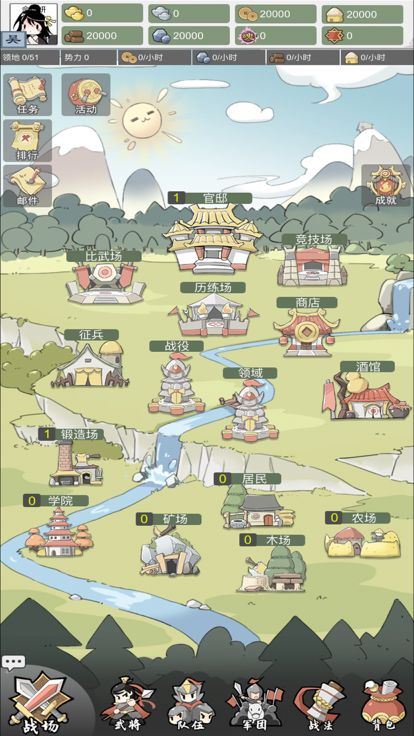View the 排行 rankings

pos(27,140)
